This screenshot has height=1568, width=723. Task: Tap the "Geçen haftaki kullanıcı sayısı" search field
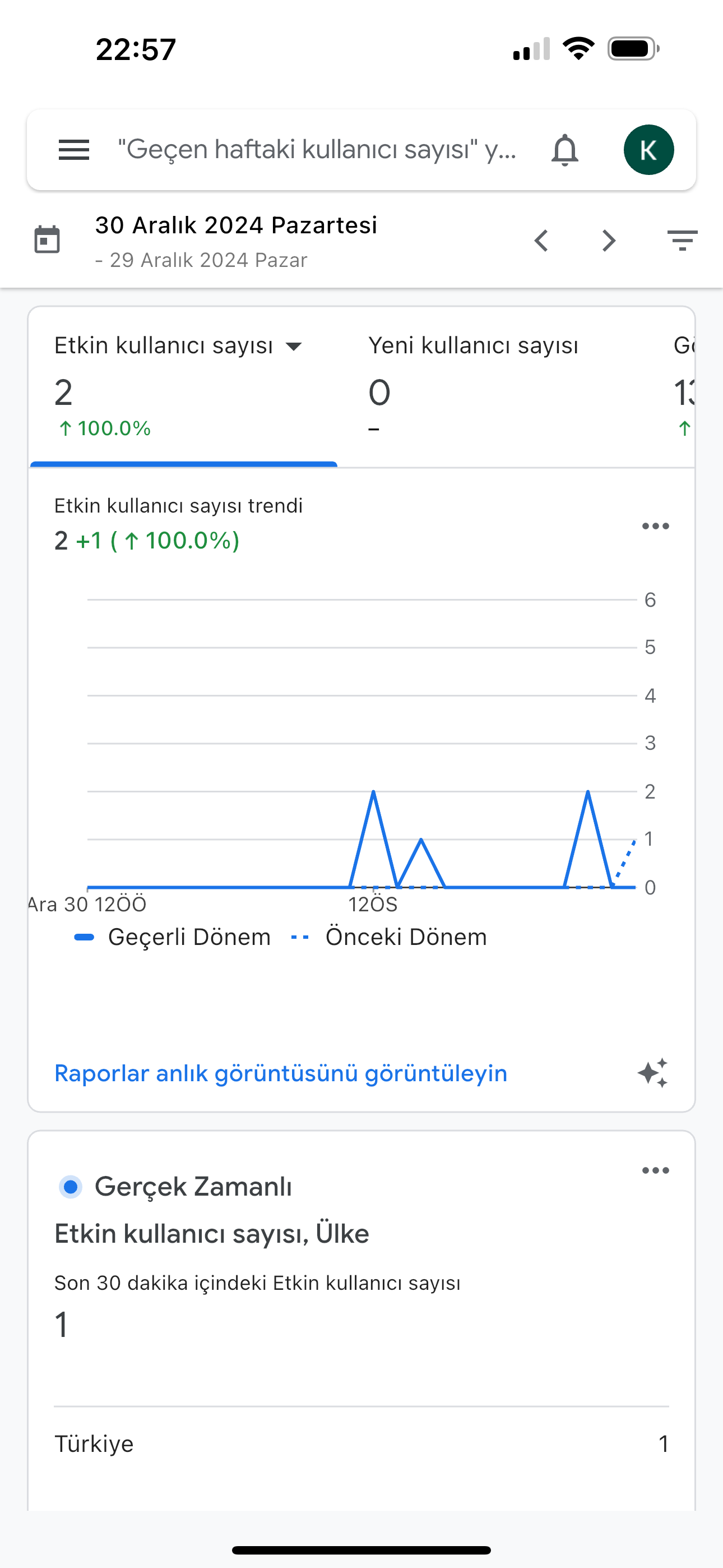tap(317, 149)
